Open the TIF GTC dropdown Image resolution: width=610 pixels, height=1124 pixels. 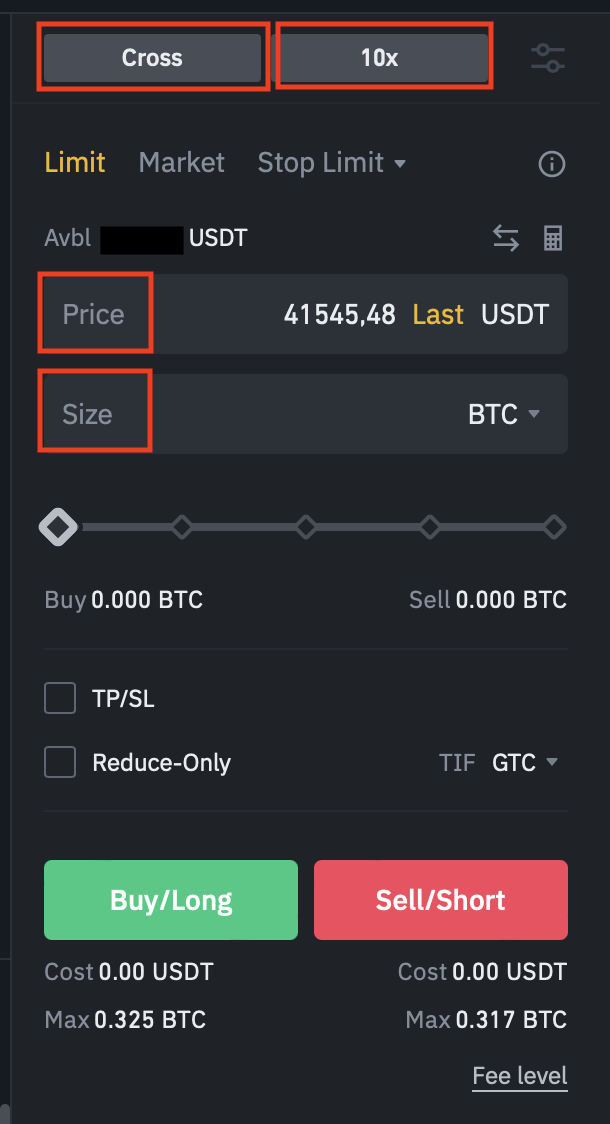[525, 762]
